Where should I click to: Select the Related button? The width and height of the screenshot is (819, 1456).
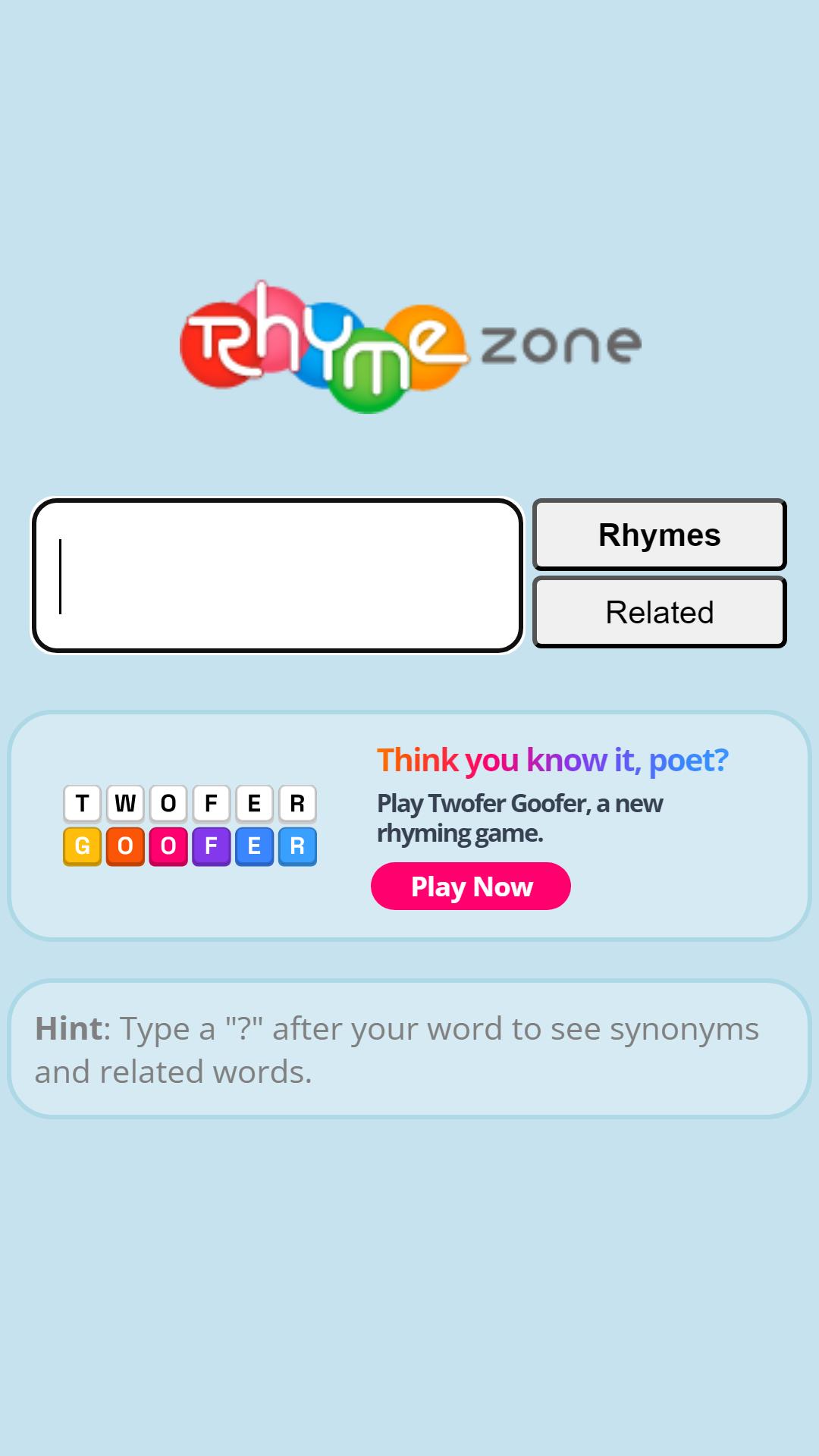[x=659, y=612]
